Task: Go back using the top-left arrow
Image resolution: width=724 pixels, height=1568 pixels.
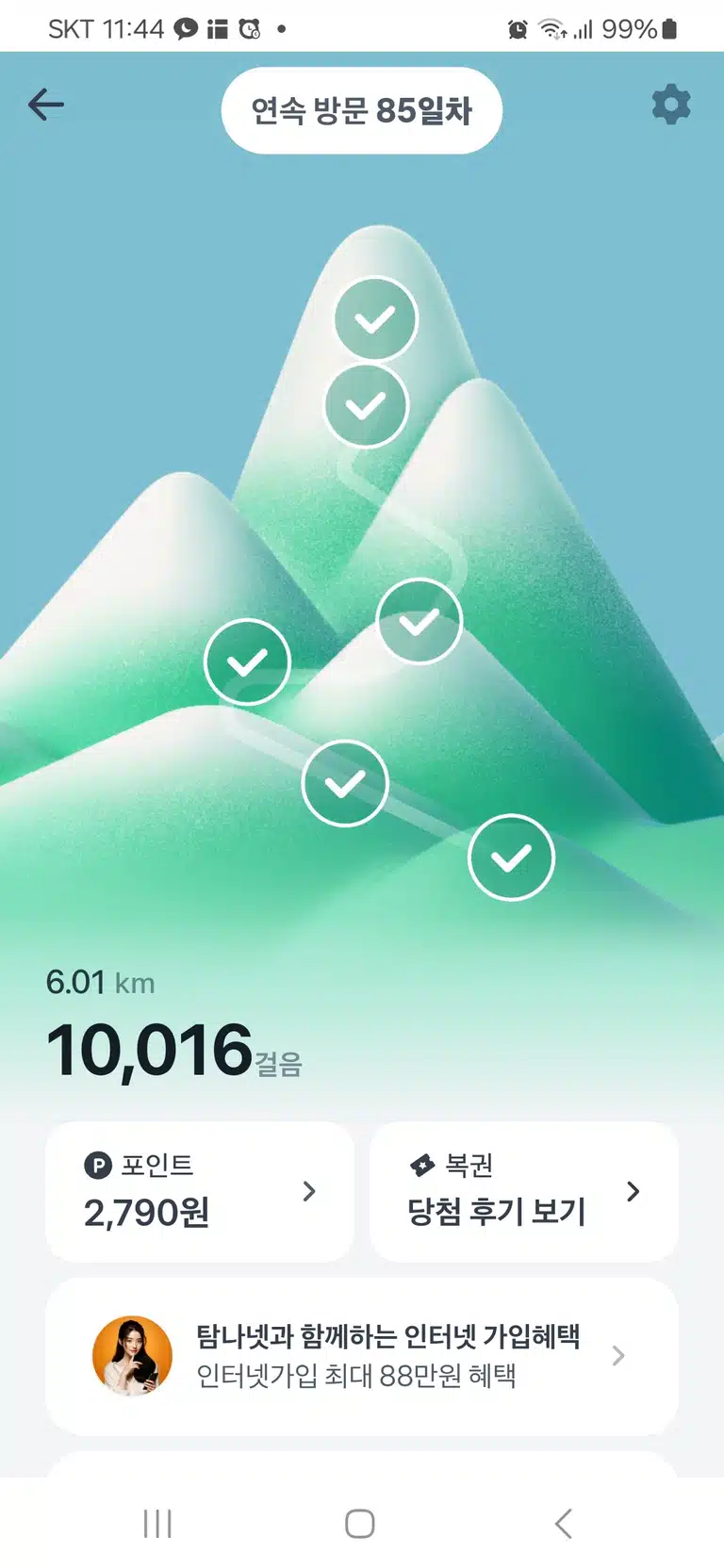Action: coord(45,105)
